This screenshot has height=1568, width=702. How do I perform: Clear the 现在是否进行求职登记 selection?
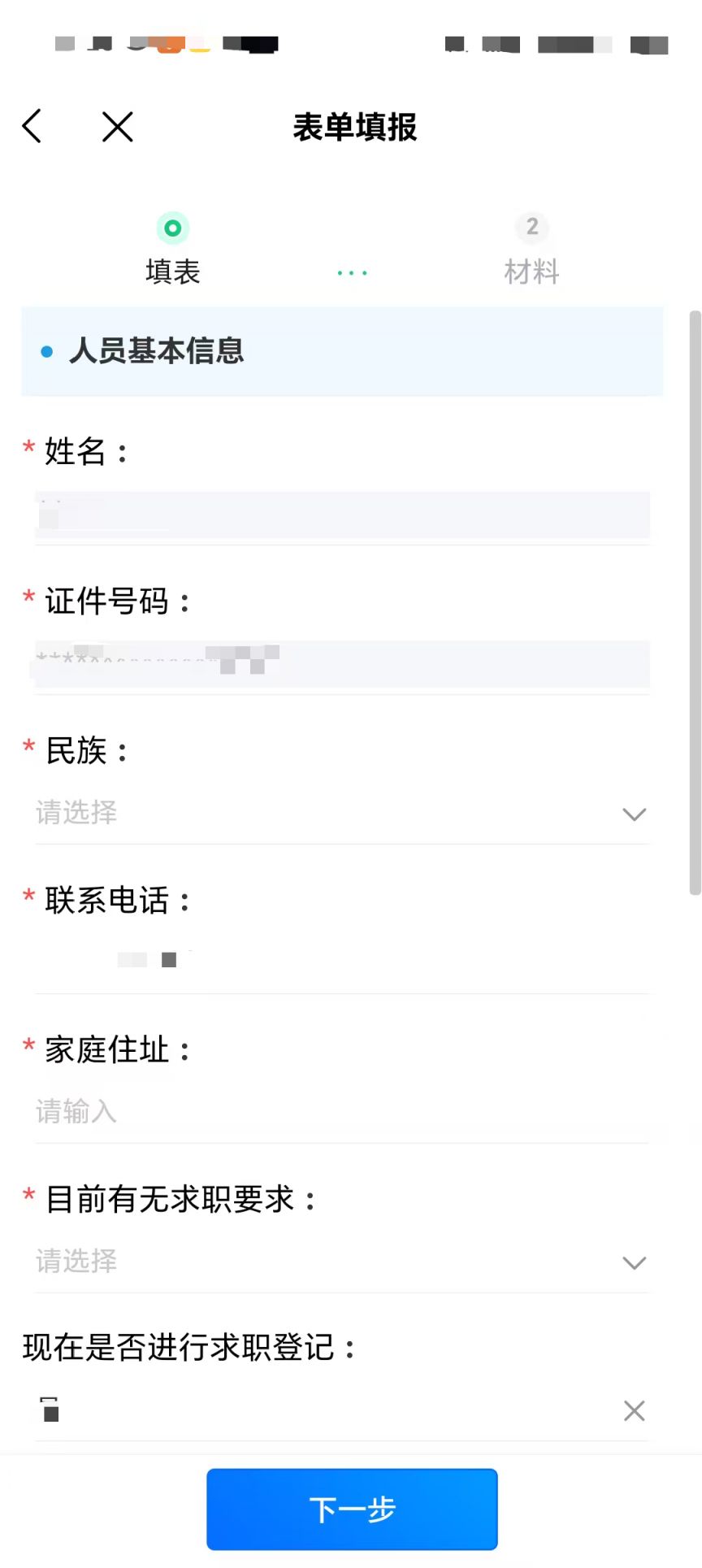click(x=634, y=1410)
